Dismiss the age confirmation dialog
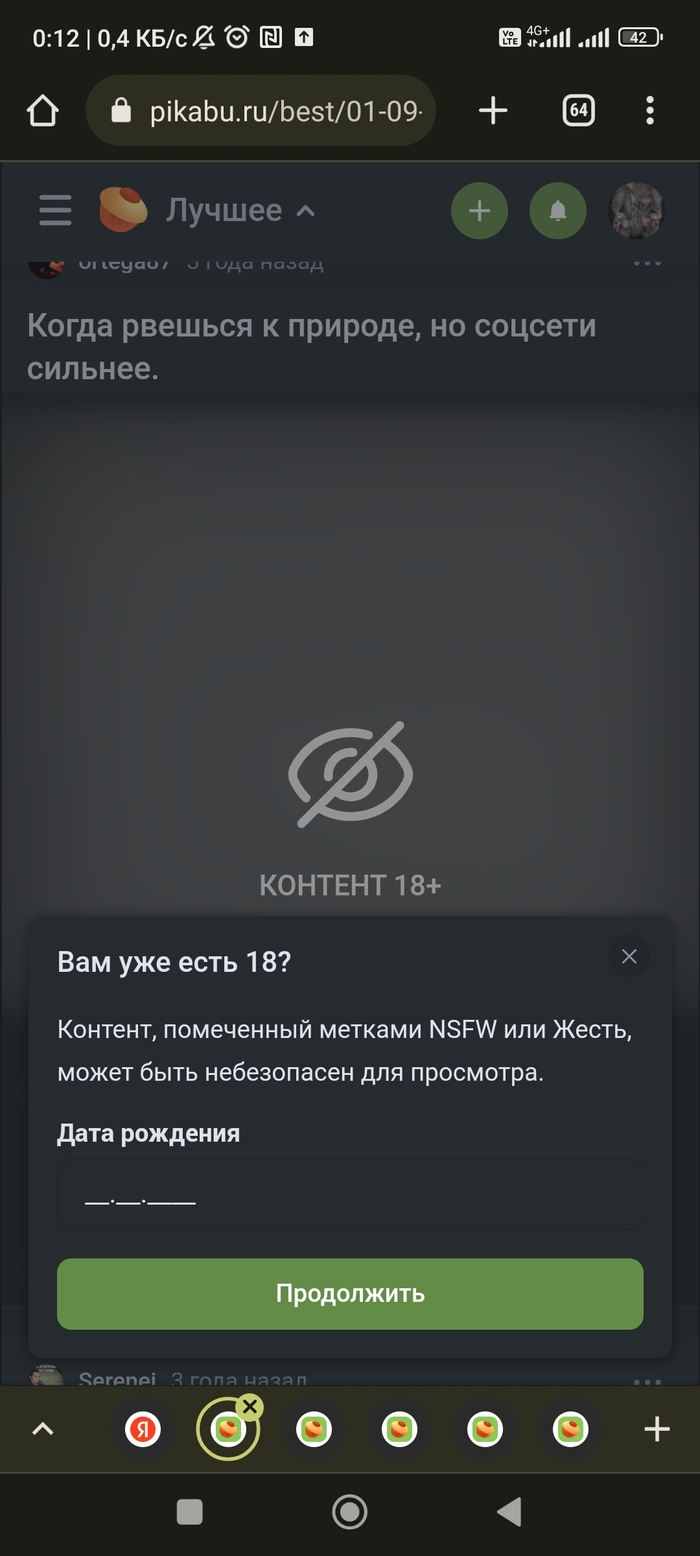This screenshot has height=1556, width=700. click(x=629, y=957)
